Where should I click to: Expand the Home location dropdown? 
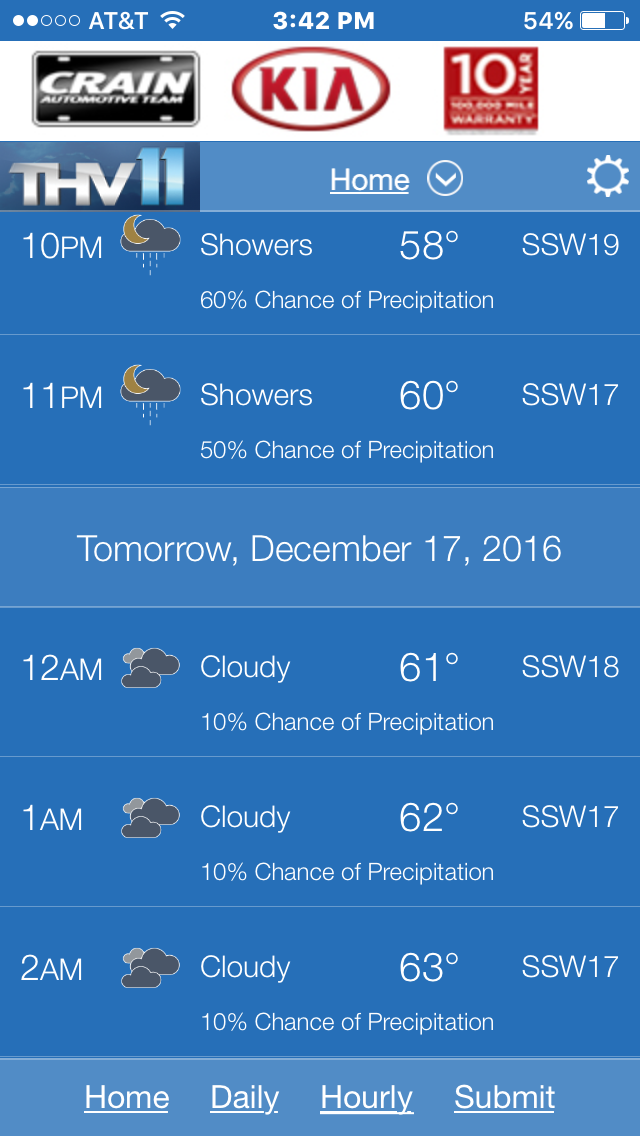pyautogui.click(x=445, y=179)
